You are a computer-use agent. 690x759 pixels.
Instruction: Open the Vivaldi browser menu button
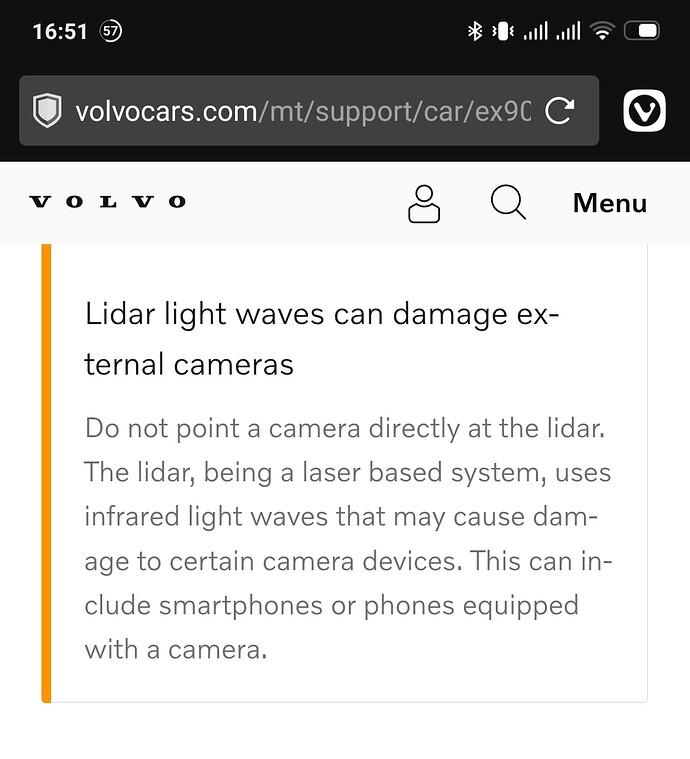pyautogui.click(x=645, y=111)
